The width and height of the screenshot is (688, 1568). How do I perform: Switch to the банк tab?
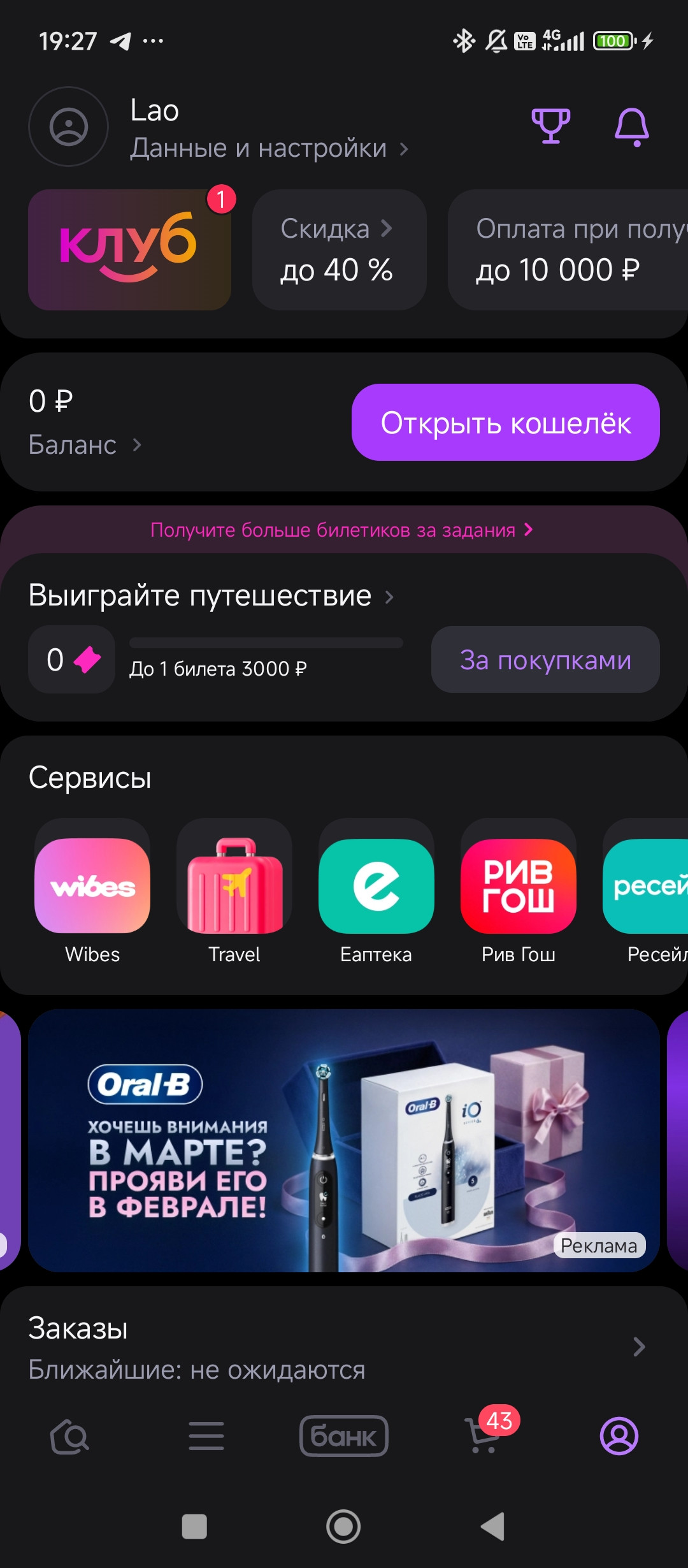point(344,1436)
